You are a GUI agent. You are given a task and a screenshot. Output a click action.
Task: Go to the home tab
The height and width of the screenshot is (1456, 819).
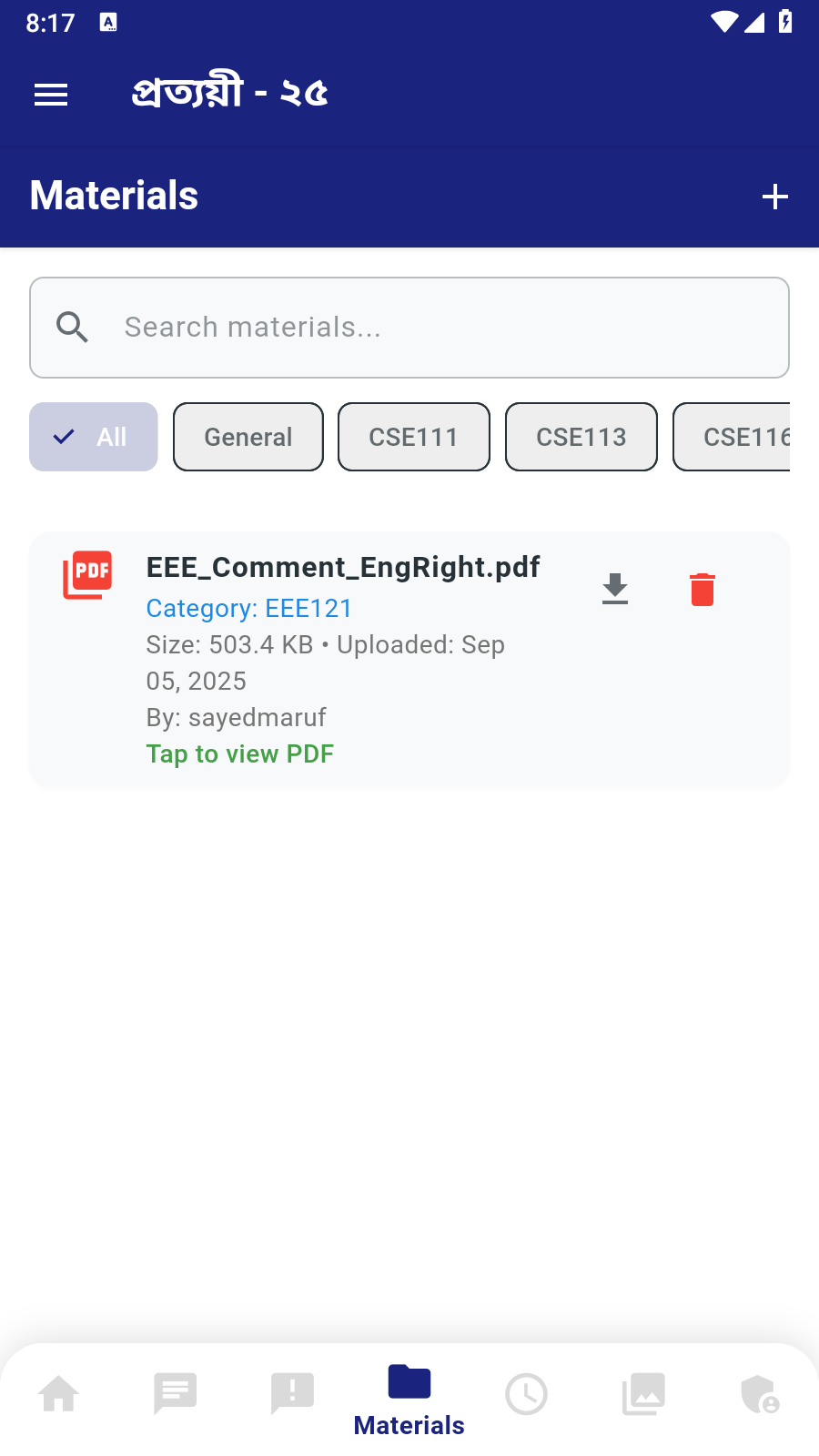pyautogui.click(x=59, y=1394)
